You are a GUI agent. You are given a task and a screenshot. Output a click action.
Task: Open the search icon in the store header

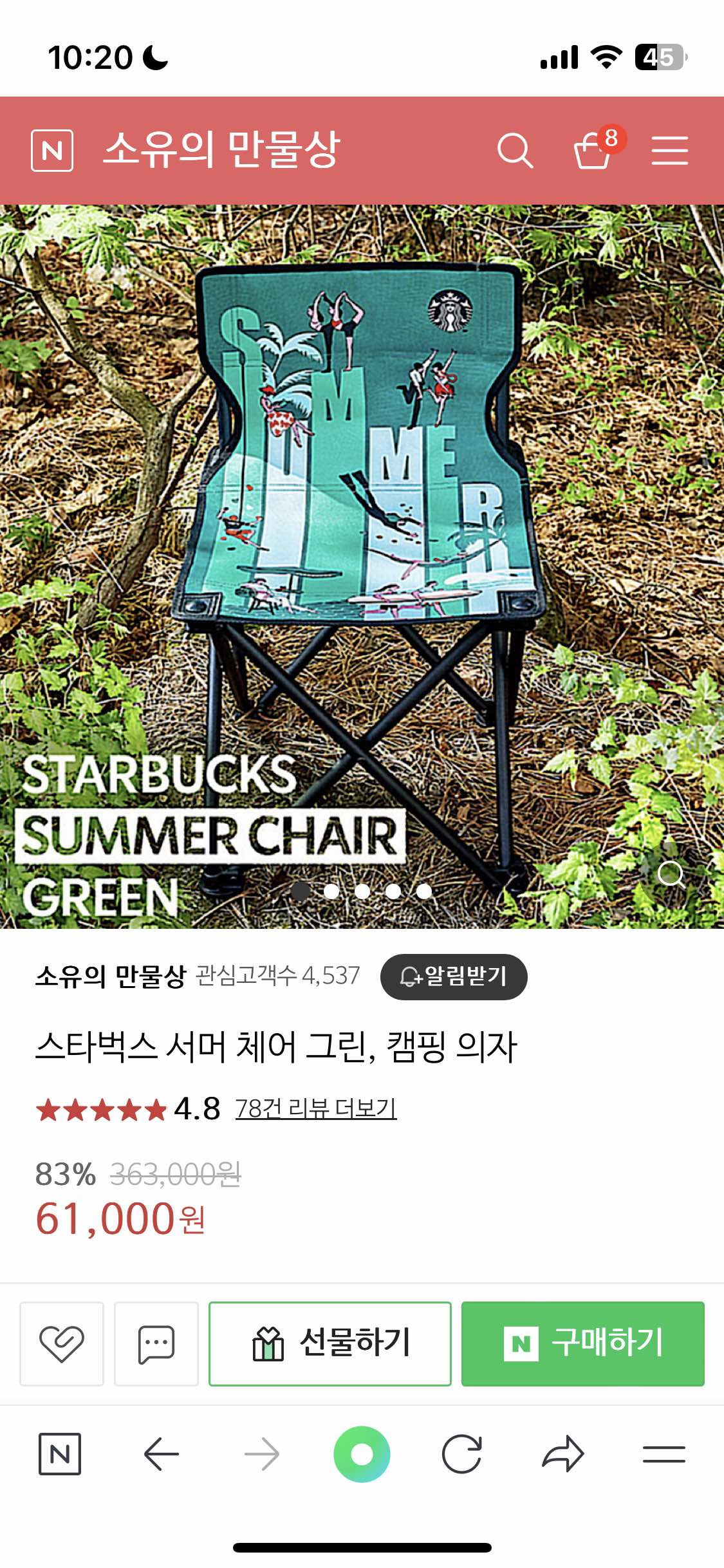pyautogui.click(x=515, y=151)
